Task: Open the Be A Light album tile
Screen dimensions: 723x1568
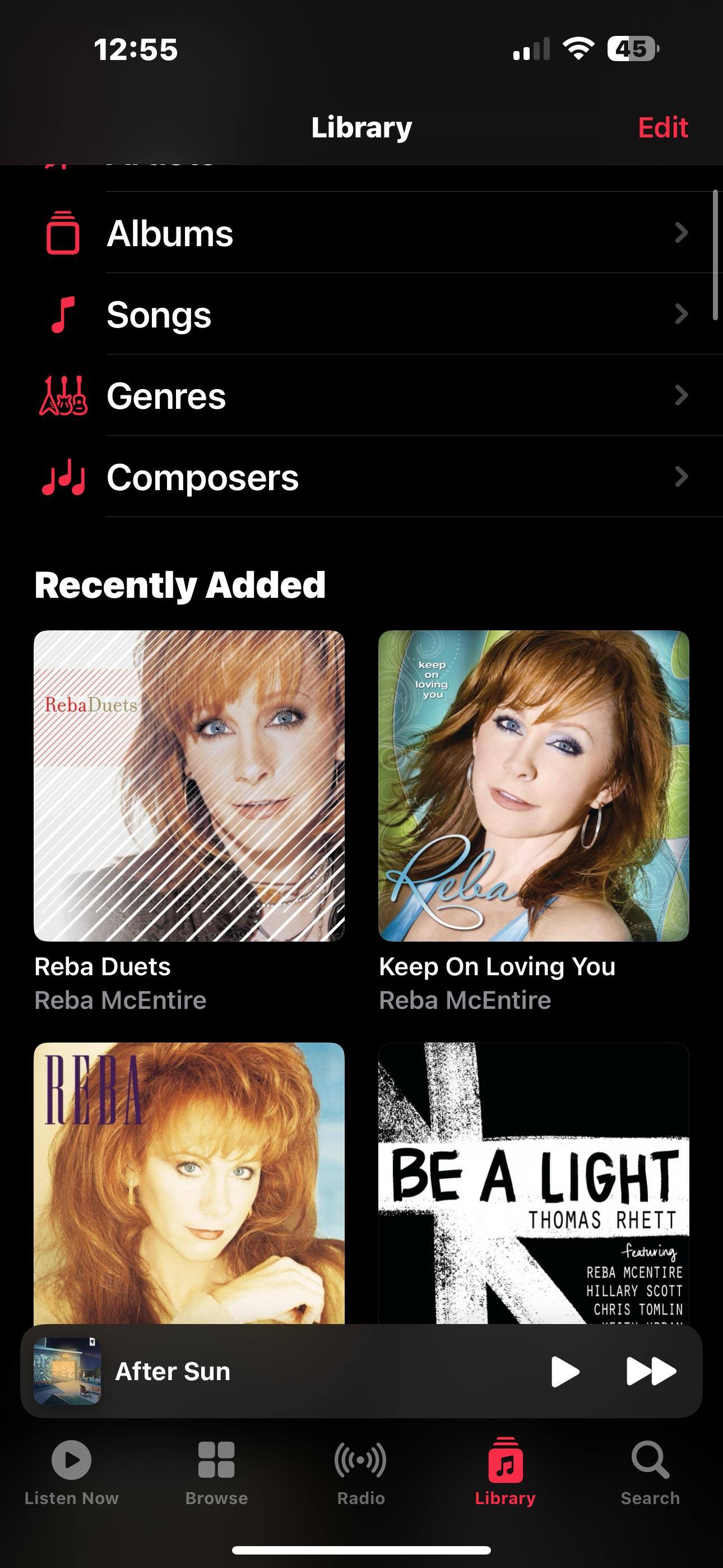Action: point(533,1181)
